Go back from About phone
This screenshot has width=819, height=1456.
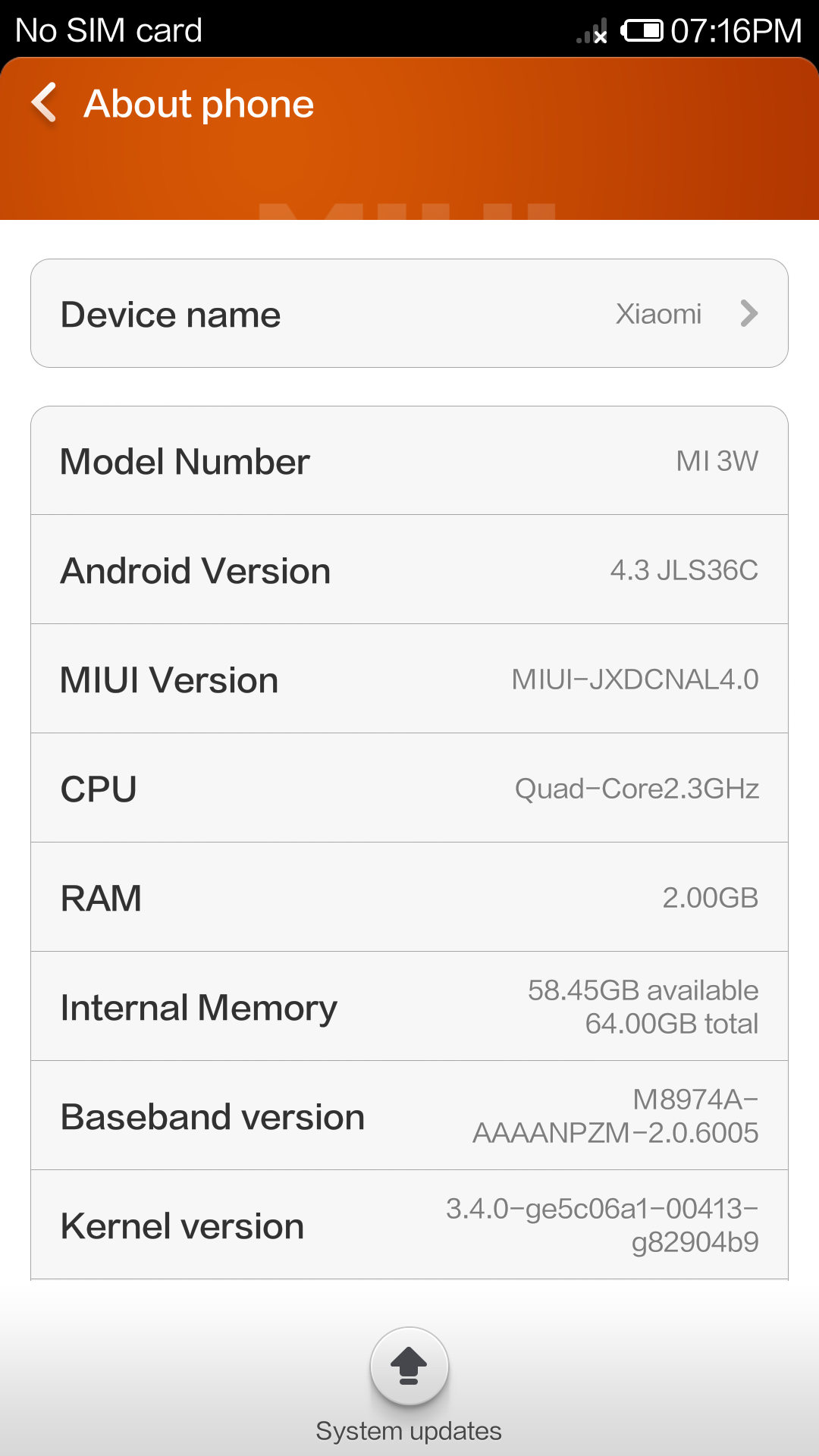[45, 102]
